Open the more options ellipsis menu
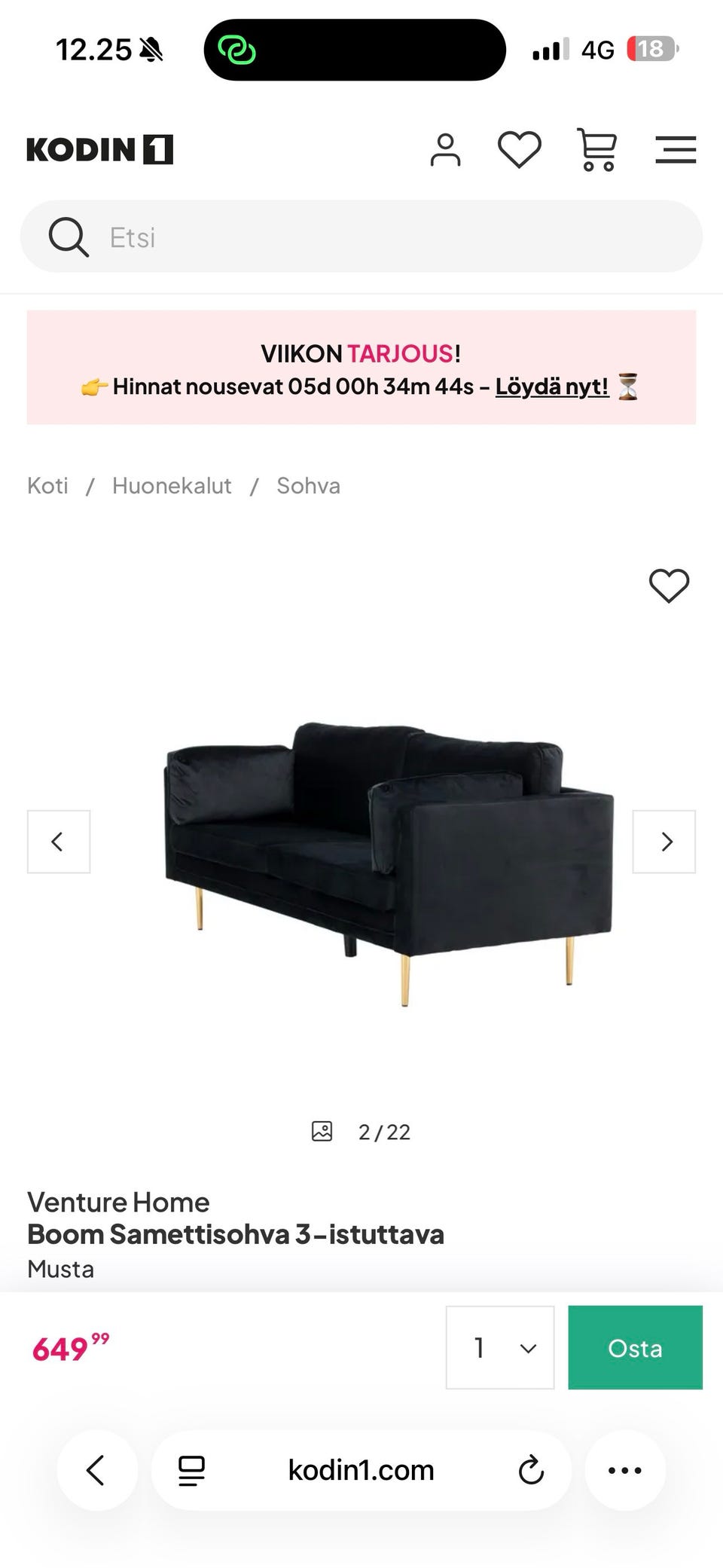 tap(624, 1470)
